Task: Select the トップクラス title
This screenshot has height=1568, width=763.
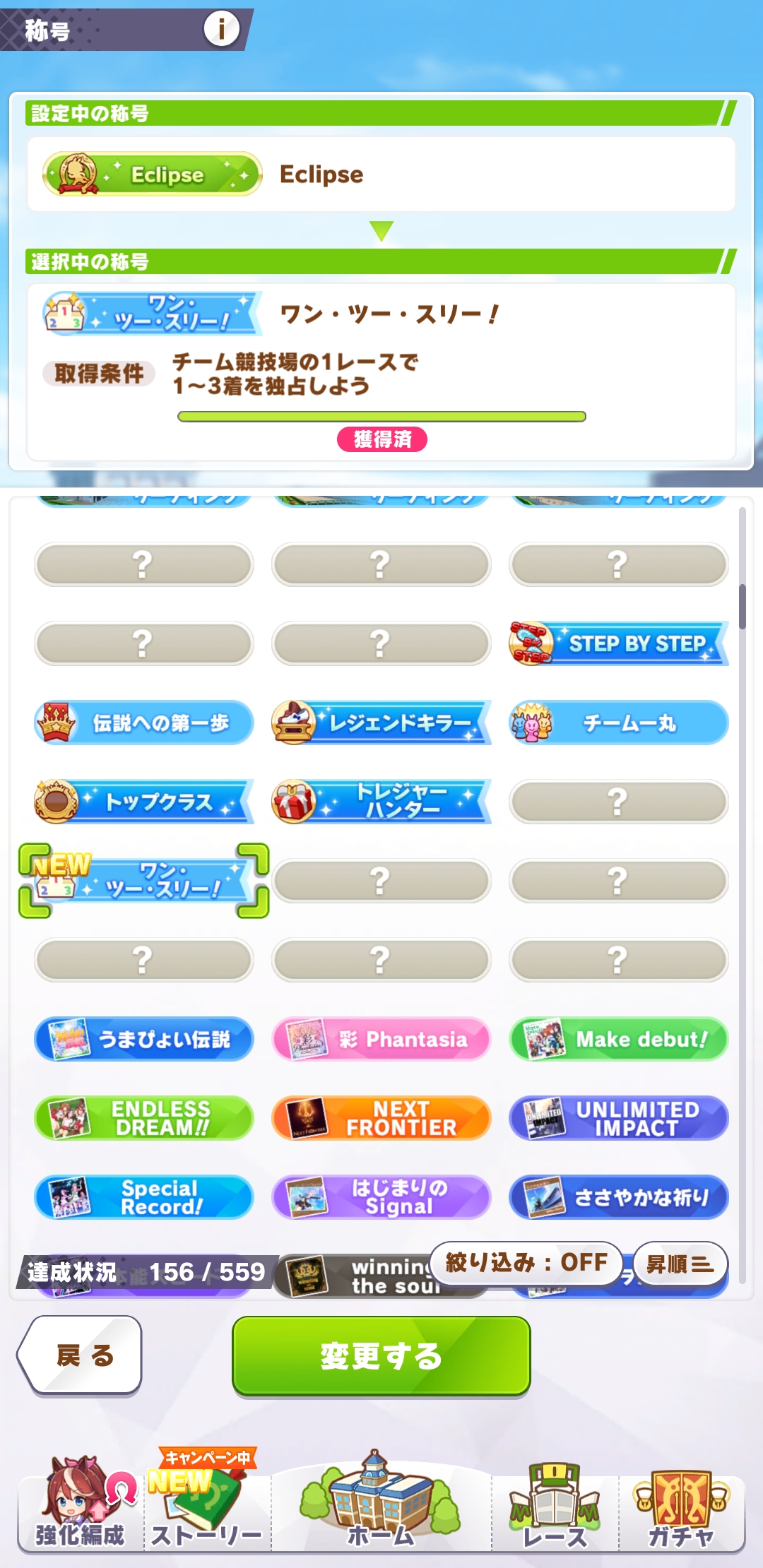Action: click(144, 802)
